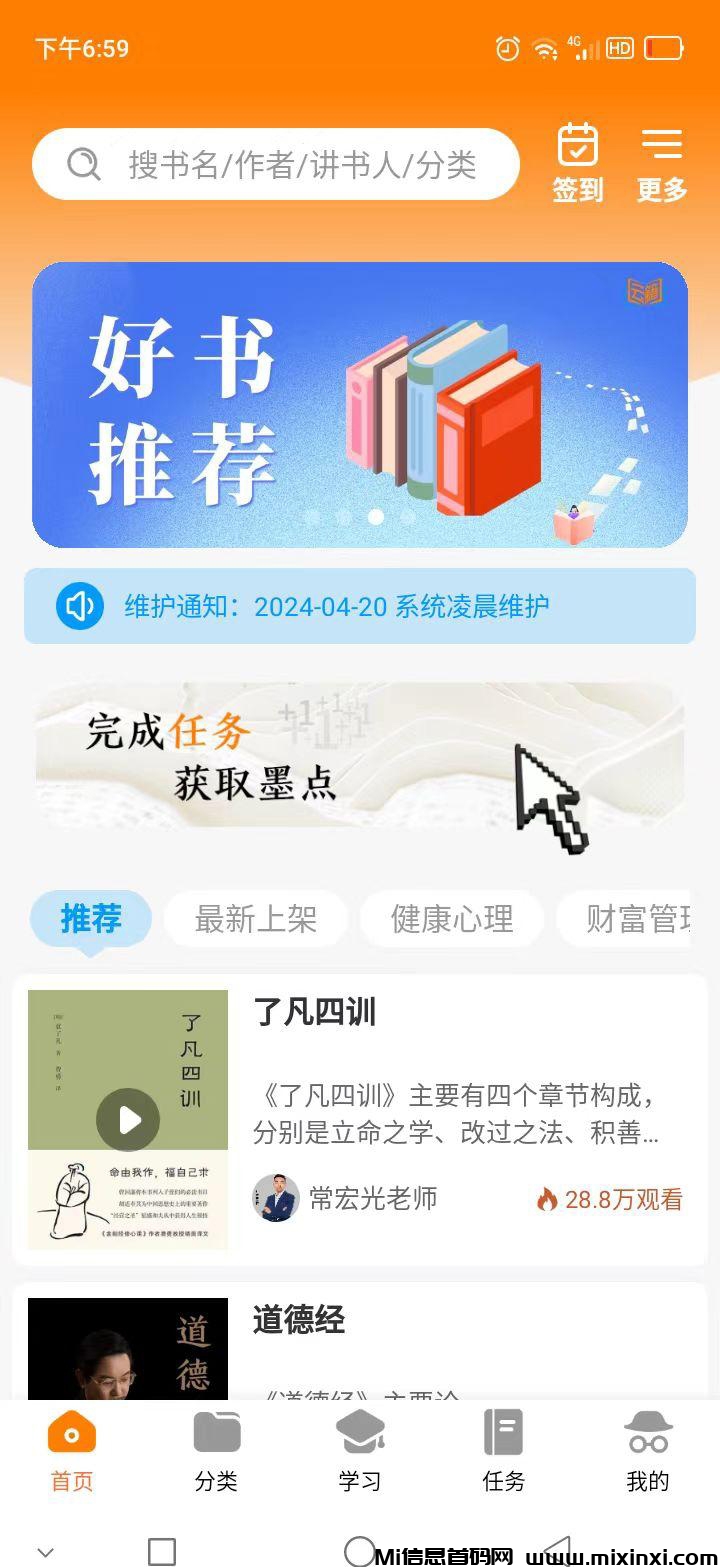Open the 任务 tab
Image resolution: width=720 pixels, height=1567 pixels.
[x=503, y=1450]
